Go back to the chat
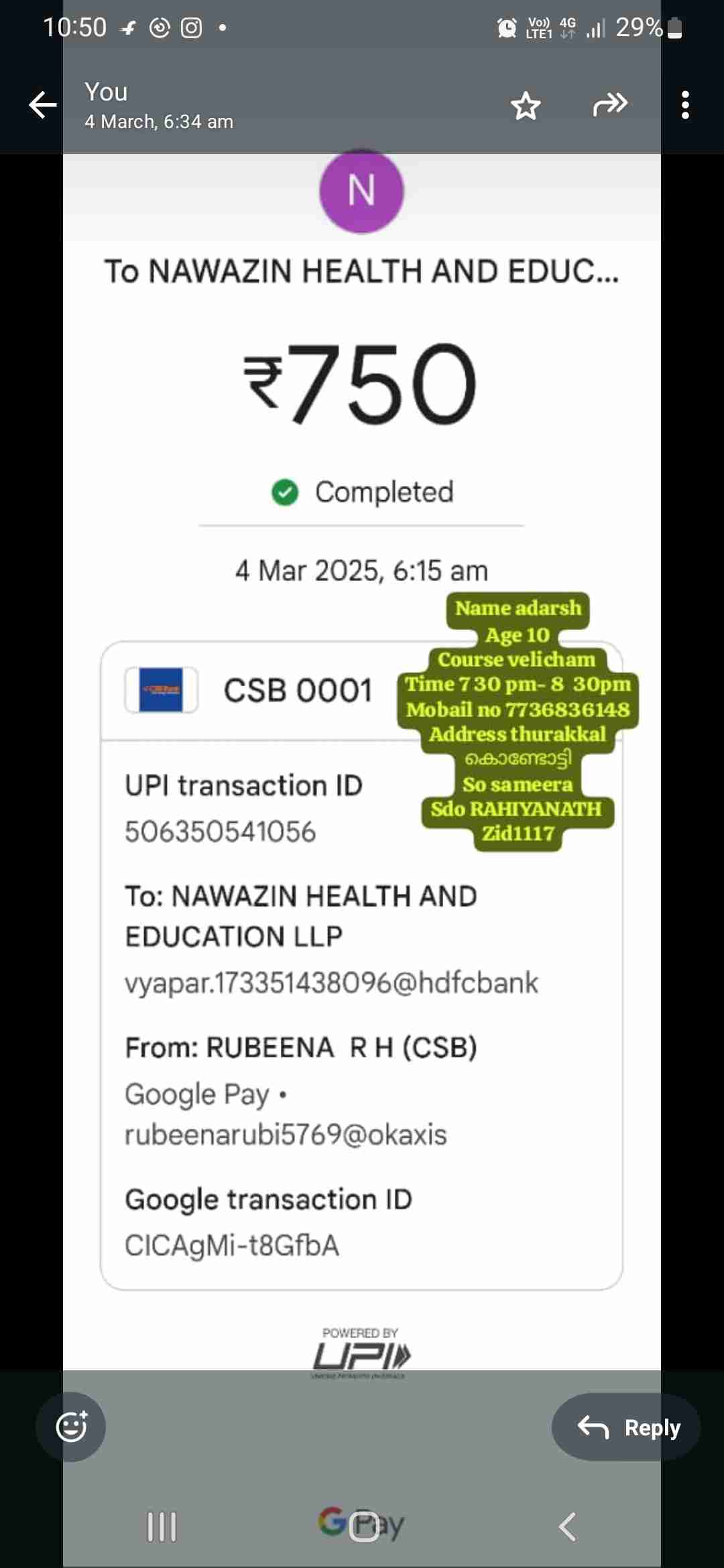This screenshot has height=1568, width=724. (x=42, y=105)
